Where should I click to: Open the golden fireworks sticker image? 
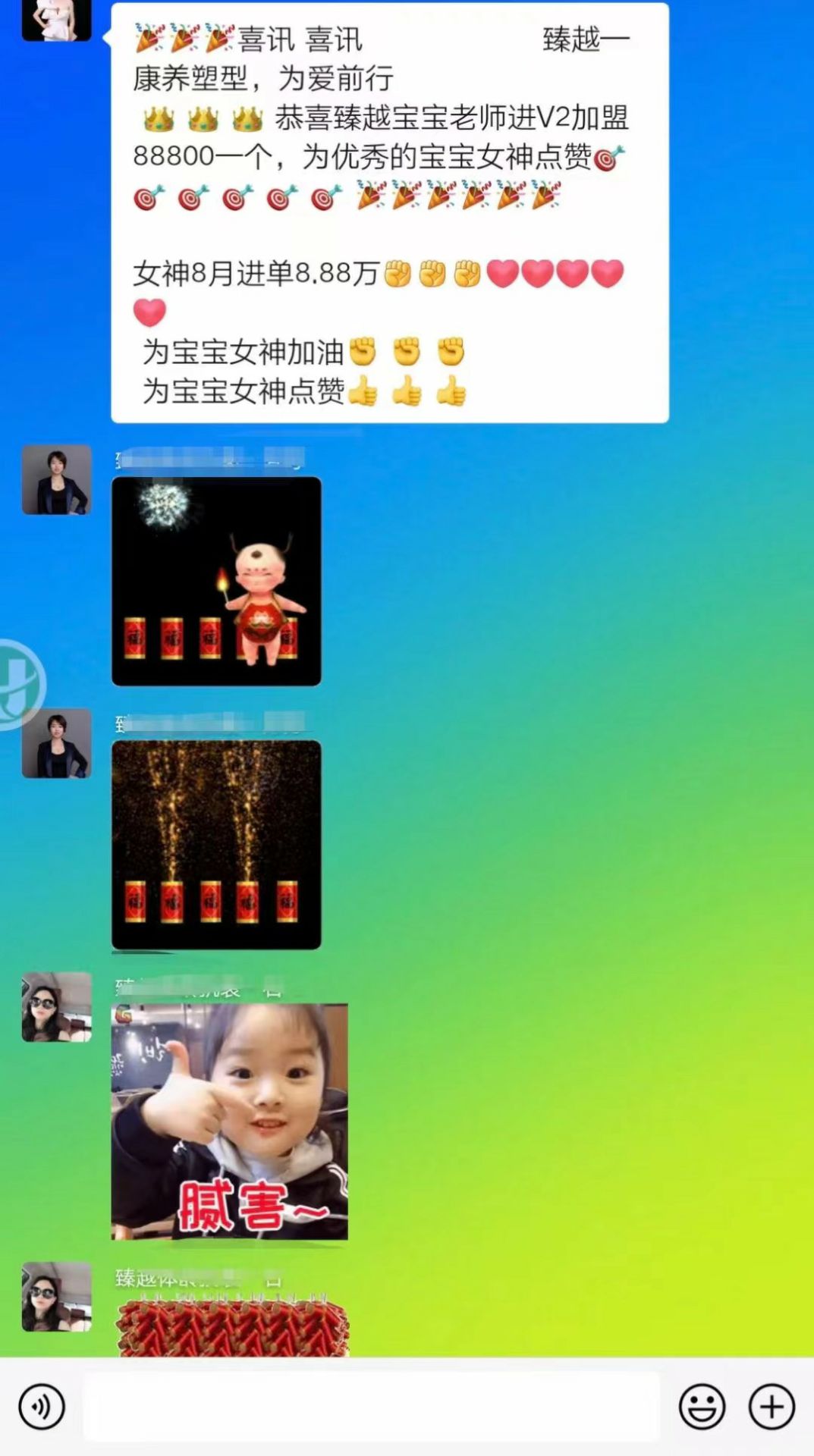(216, 844)
